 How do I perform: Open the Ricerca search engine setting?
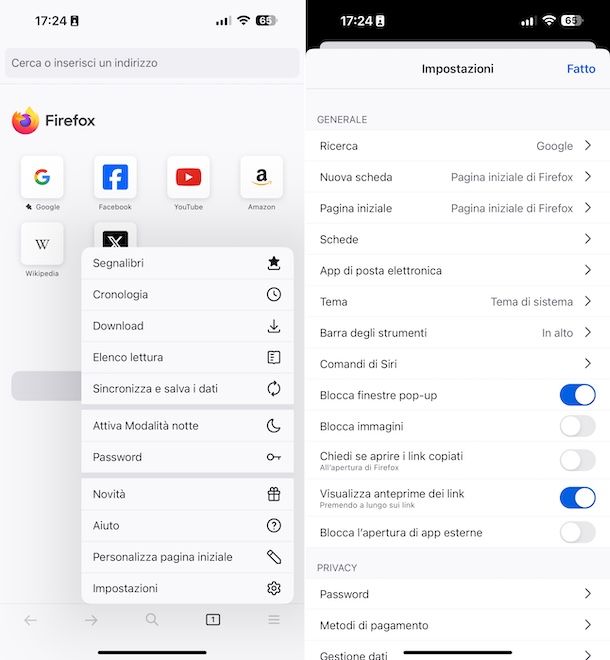[x=457, y=146]
